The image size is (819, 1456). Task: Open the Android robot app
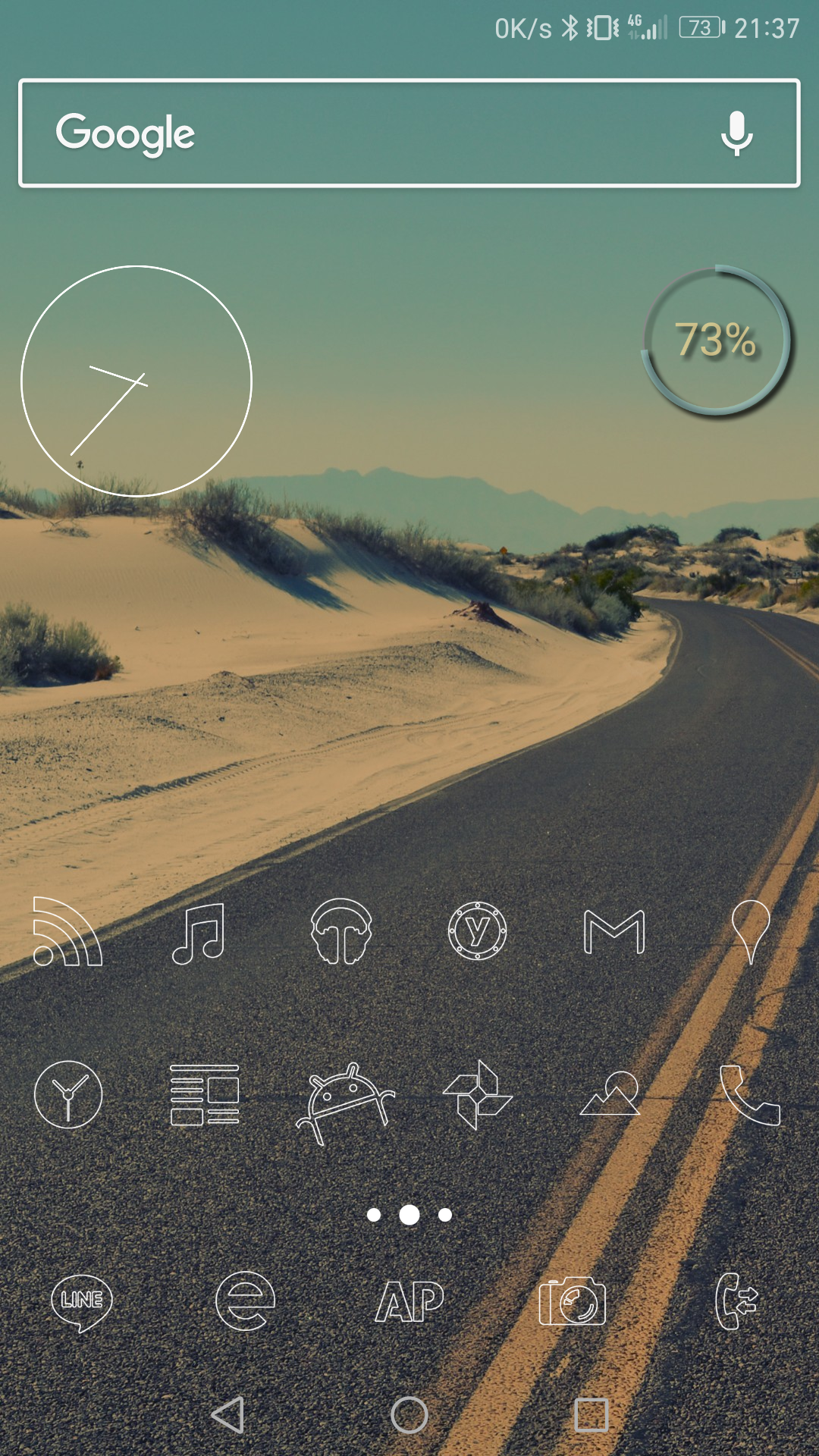click(345, 1103)
